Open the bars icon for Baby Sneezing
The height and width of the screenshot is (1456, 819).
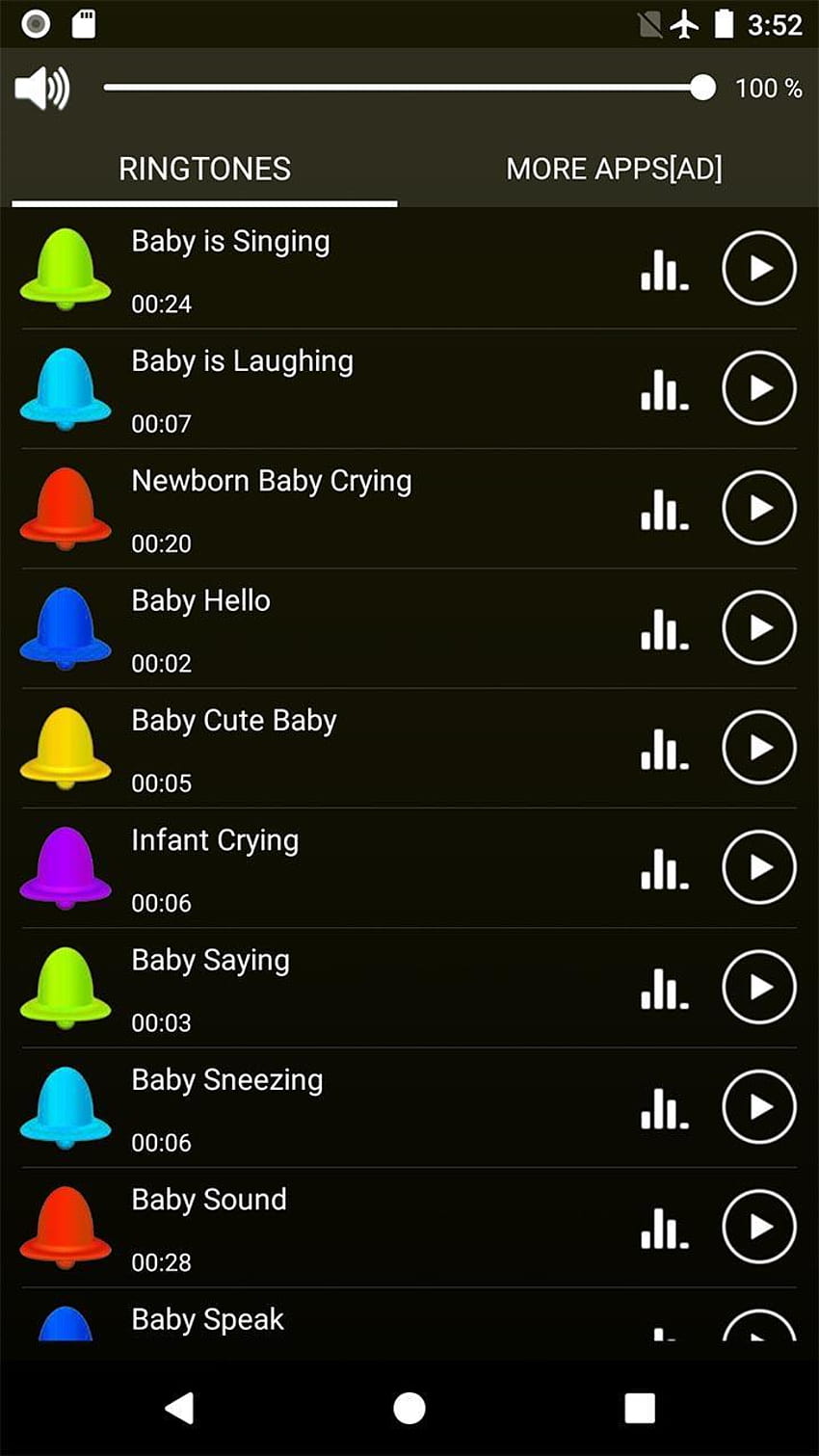click(x=665, y=1108)
